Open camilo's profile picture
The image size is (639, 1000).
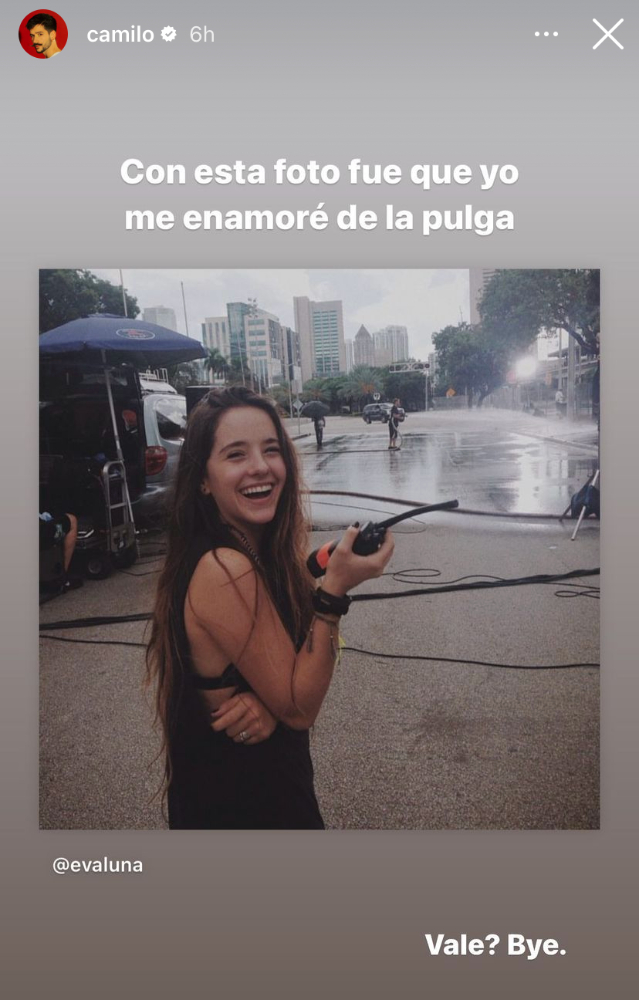(x=43, y=34)
